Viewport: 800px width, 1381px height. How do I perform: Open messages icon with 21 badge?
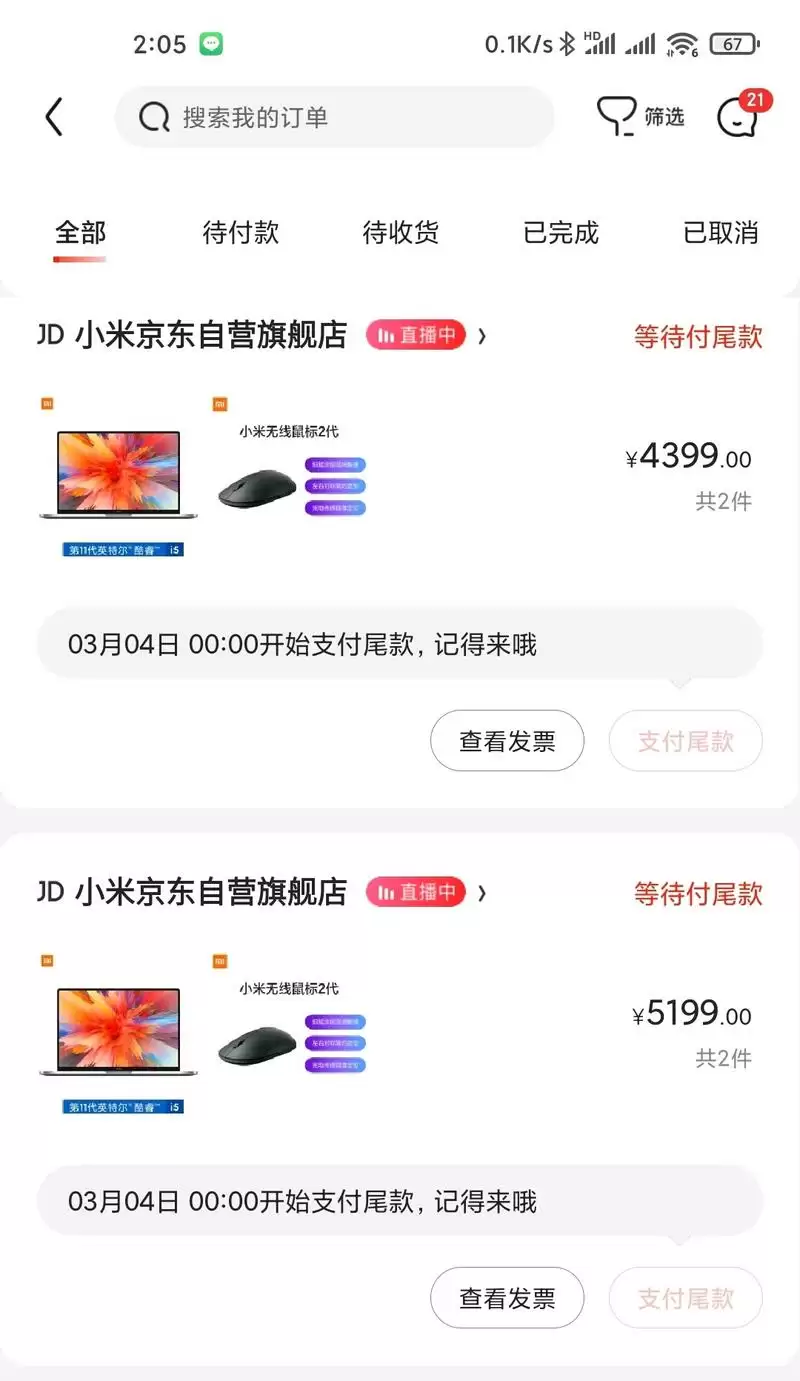tap(738, 116)
